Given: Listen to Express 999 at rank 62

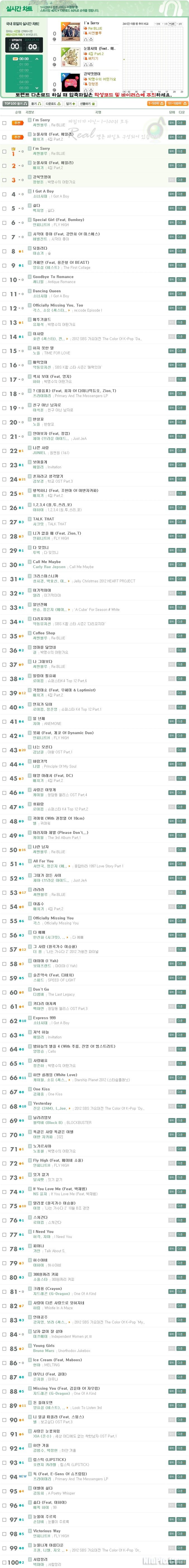Looking at the screenshot, I should point(171,1020).
